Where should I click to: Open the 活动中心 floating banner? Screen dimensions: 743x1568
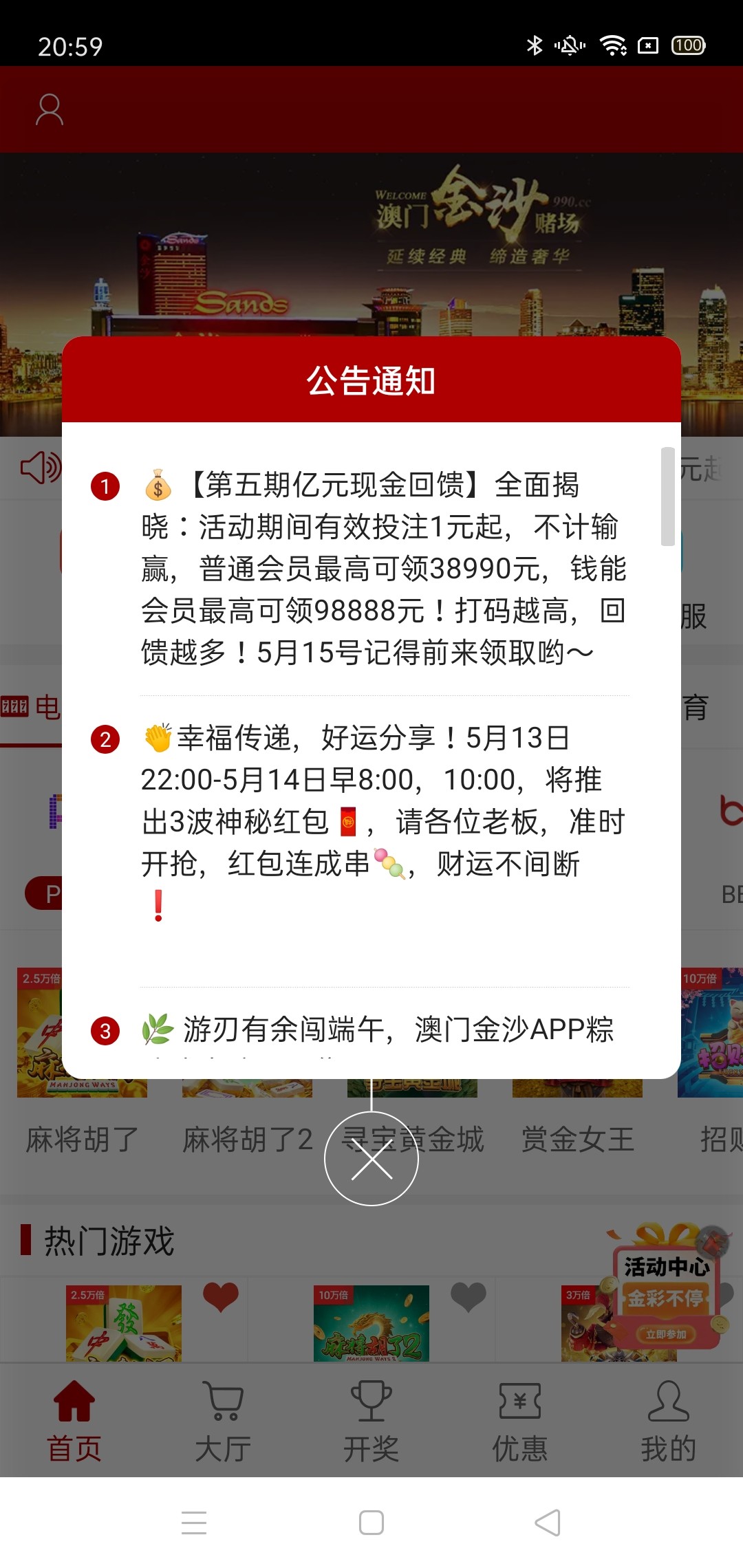[666, 1286]
